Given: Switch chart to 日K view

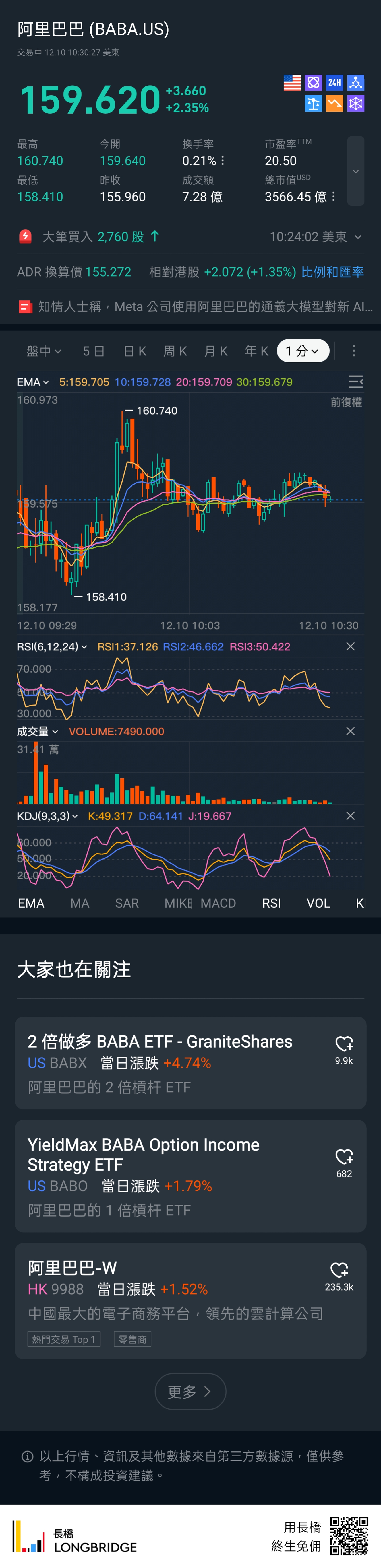Looking at the screenshot, I should [135, 351].
